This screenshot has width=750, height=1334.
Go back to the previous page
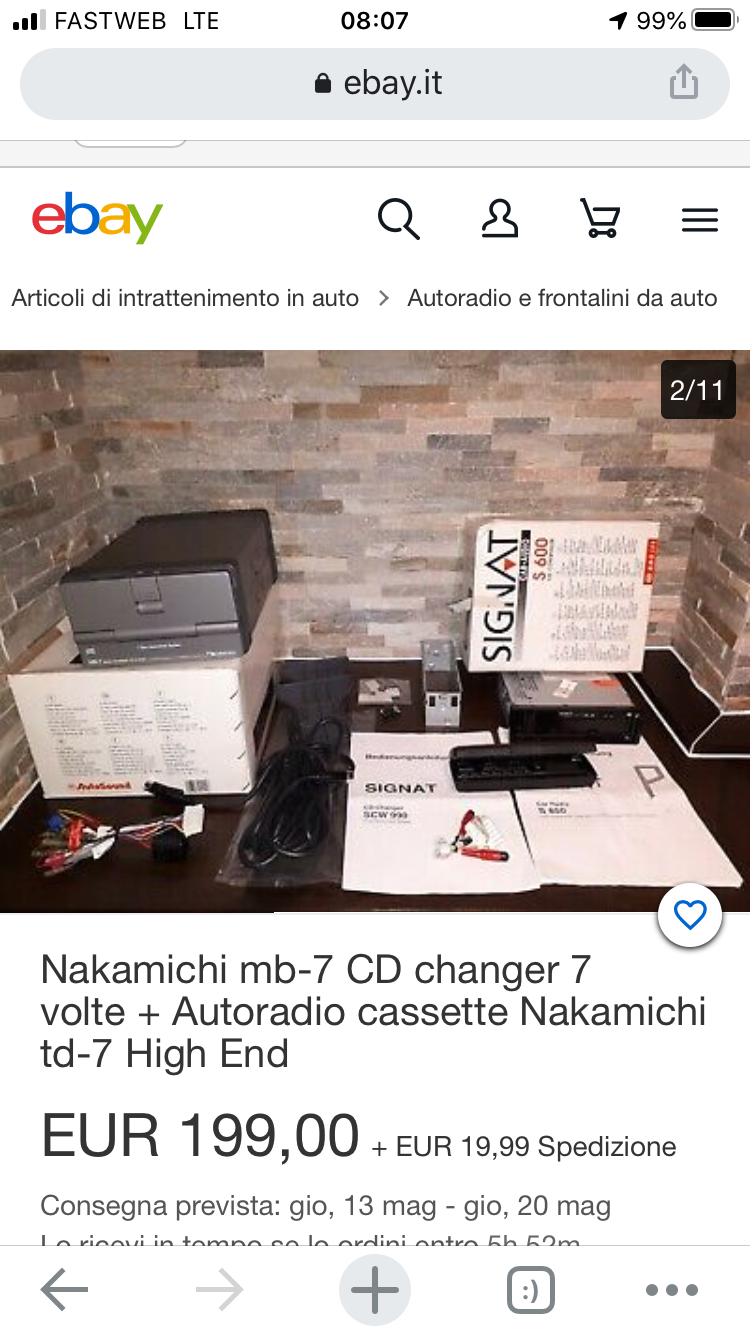tap(64, 1290)
